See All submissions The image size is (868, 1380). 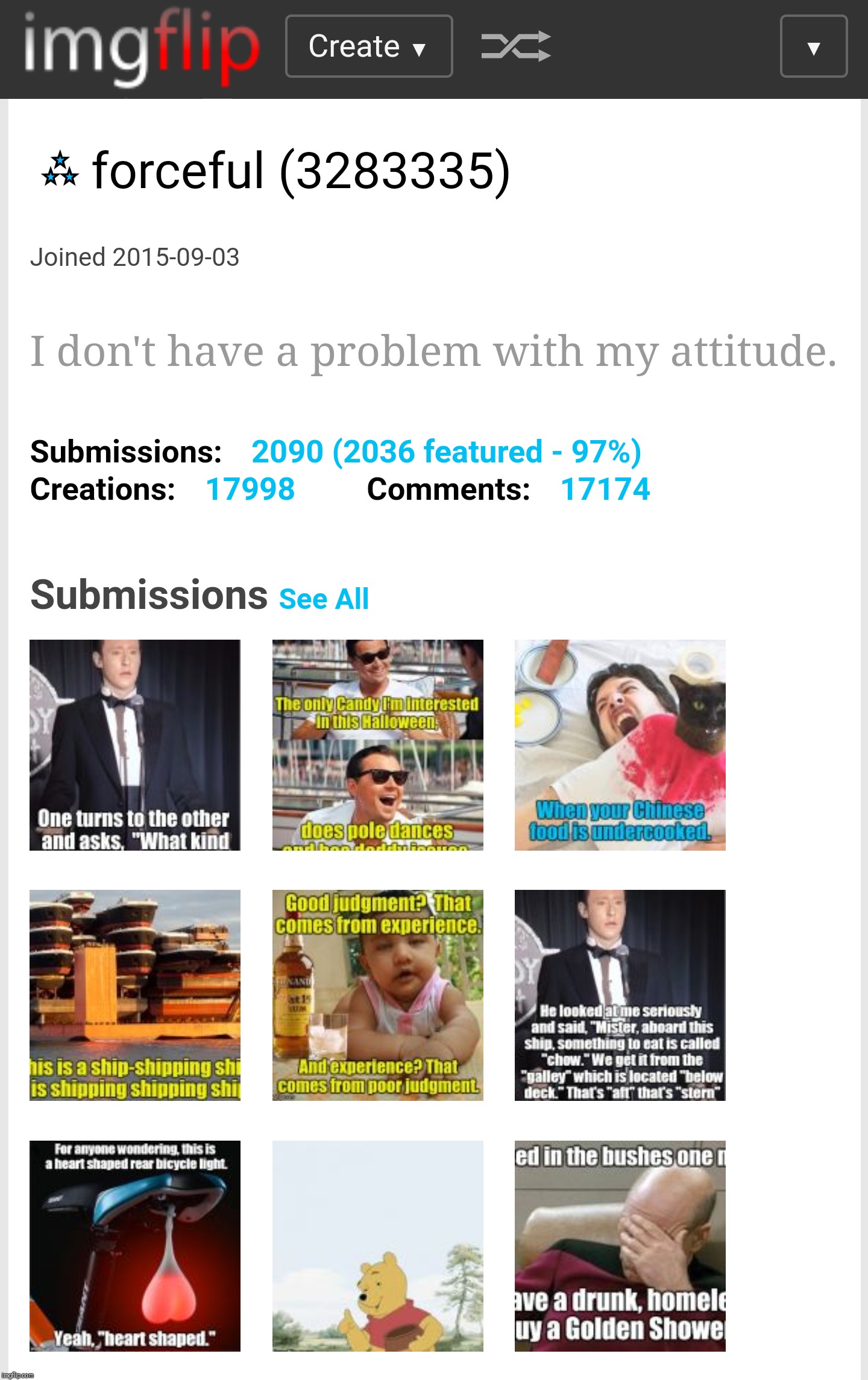tap(324, 599)
